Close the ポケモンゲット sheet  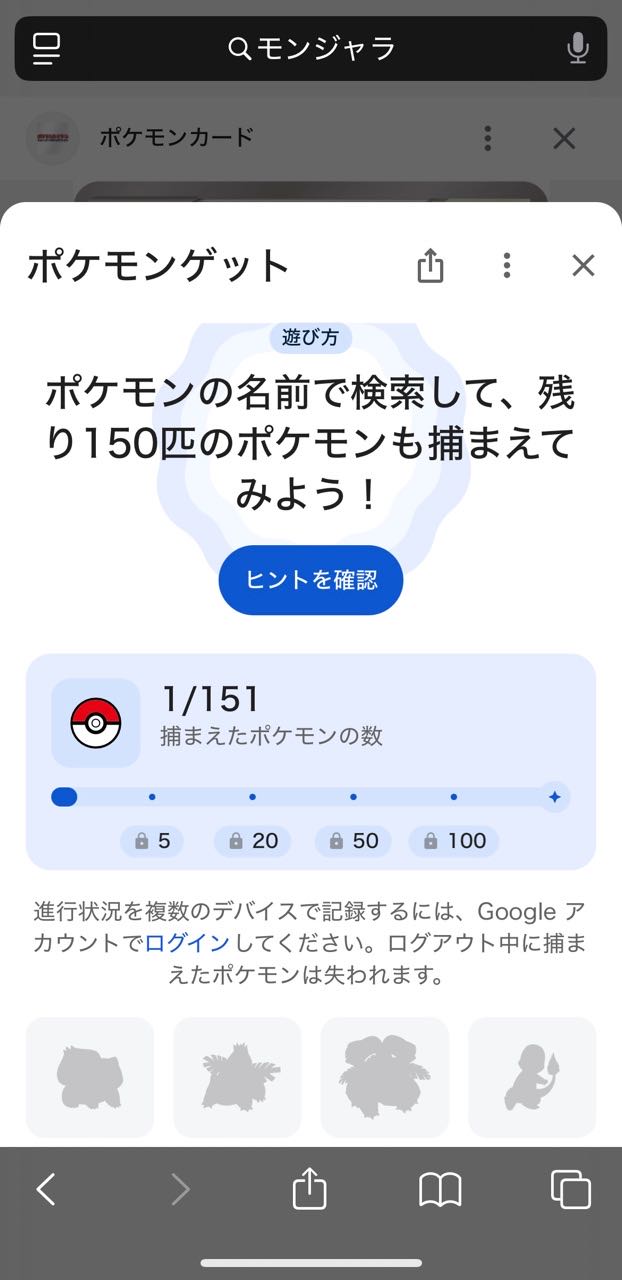click(x=583, y=265)
